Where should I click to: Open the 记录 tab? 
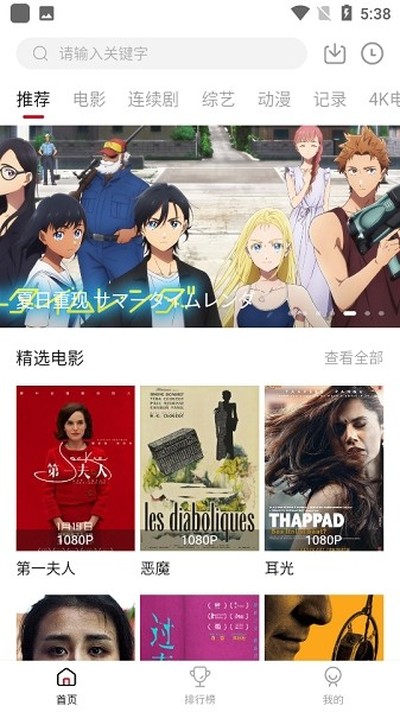[x=330, y=99]
